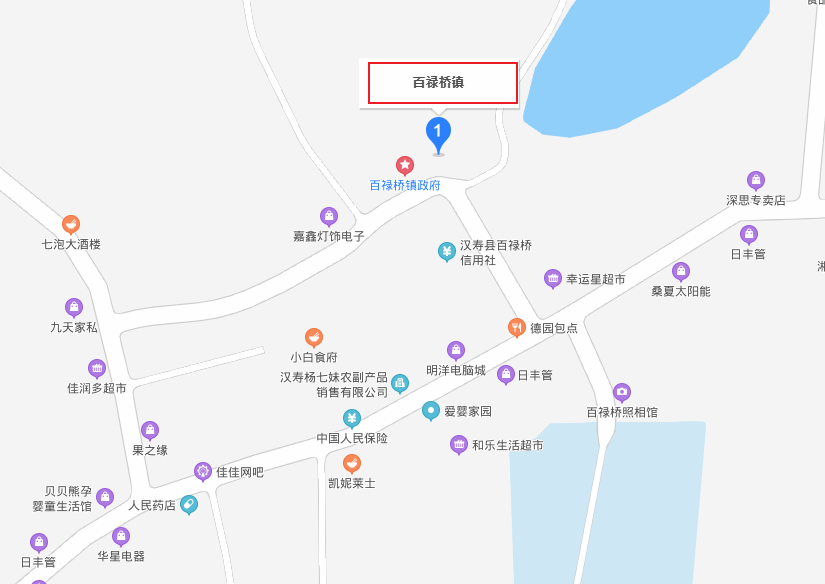This screenshot has width=825, height=584.
Task: Select the 深思专卖店 marker
Action: 756,181
